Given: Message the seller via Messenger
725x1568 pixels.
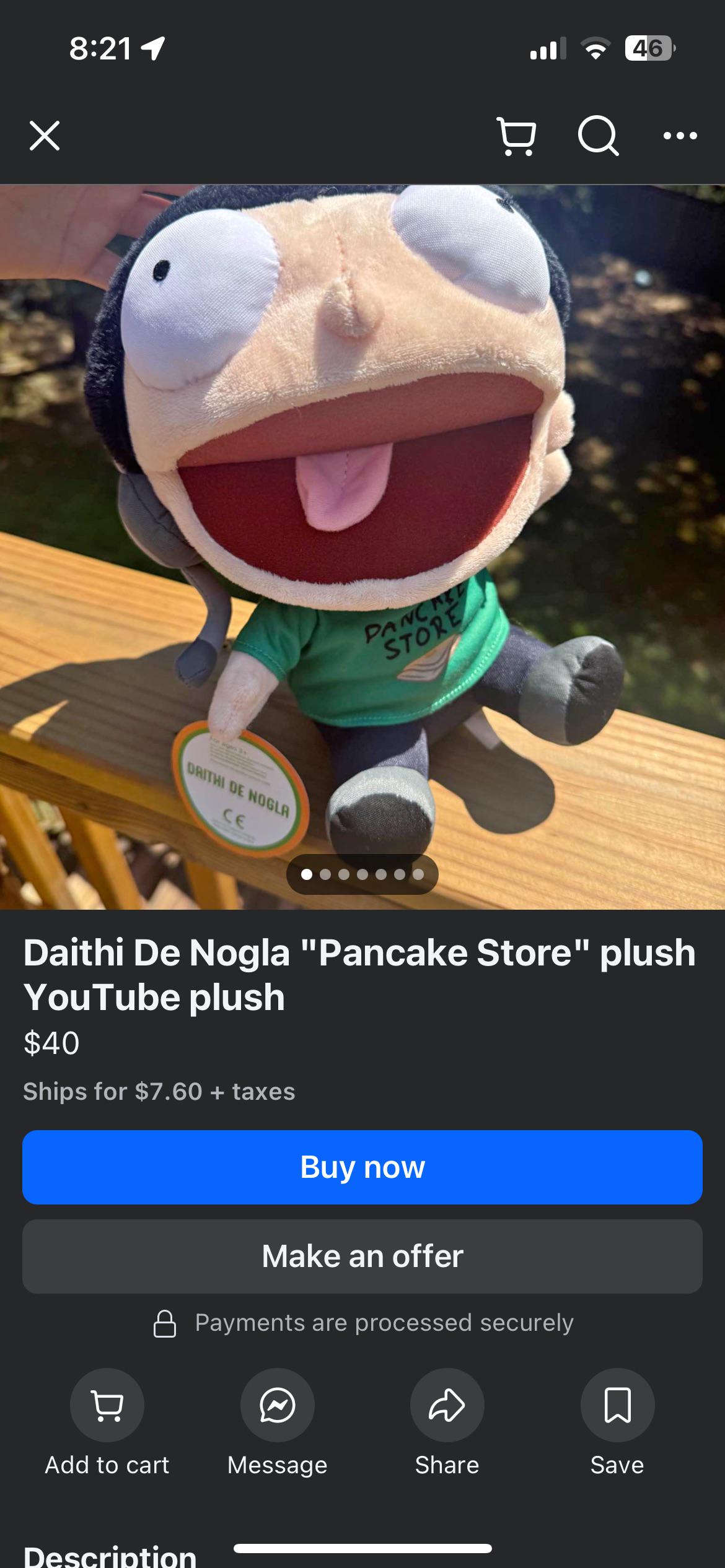Looking at the screenshot, I should [x=277, y=1405].
